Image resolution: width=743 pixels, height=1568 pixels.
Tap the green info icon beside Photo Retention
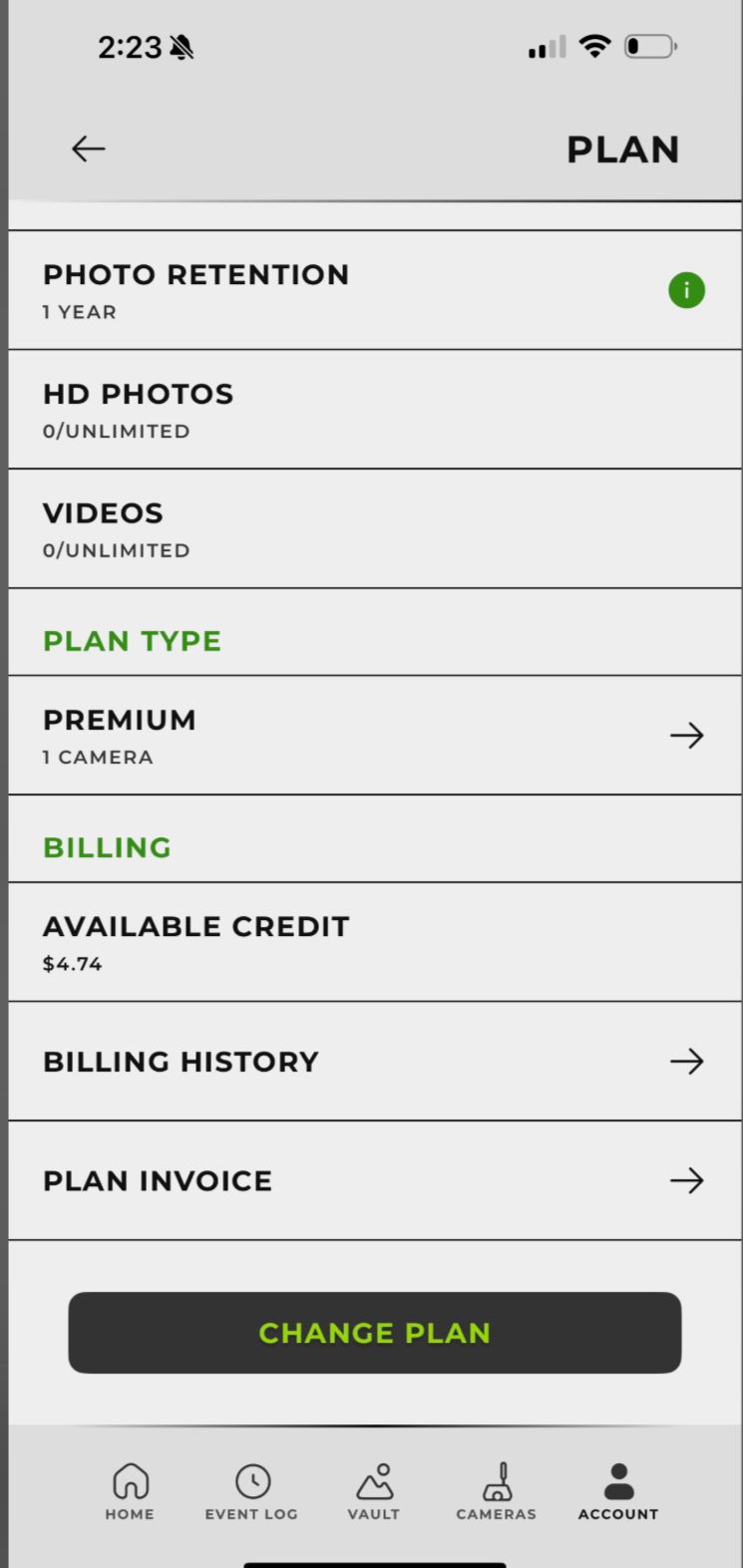[686, 291]
